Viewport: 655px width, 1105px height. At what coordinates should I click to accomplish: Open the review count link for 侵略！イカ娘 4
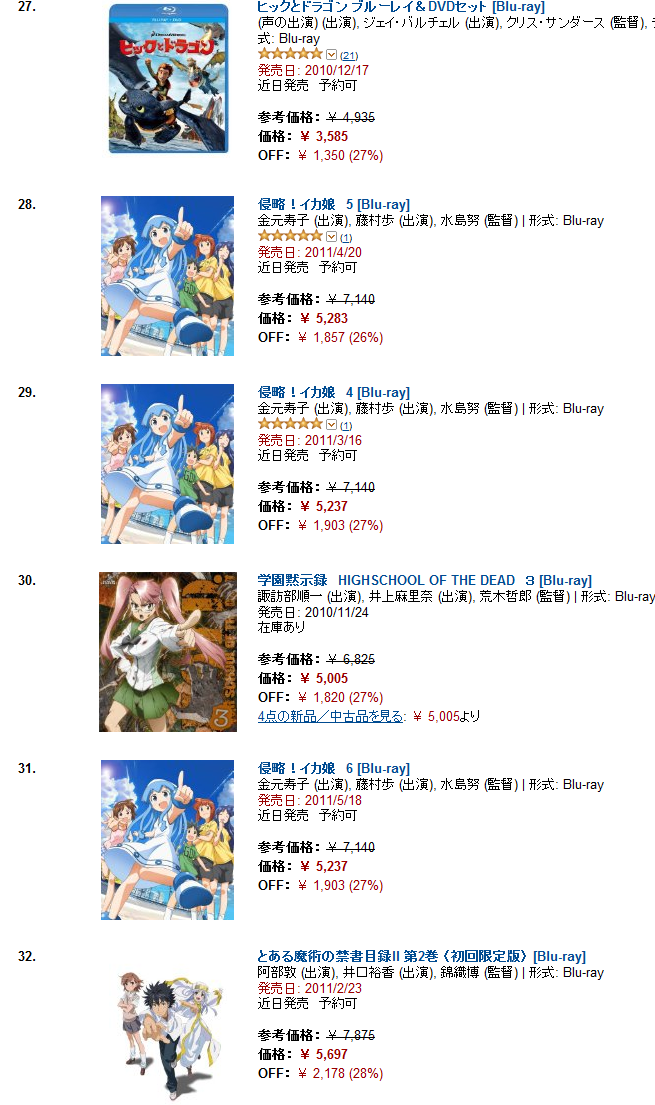click(x=346, y=425)
